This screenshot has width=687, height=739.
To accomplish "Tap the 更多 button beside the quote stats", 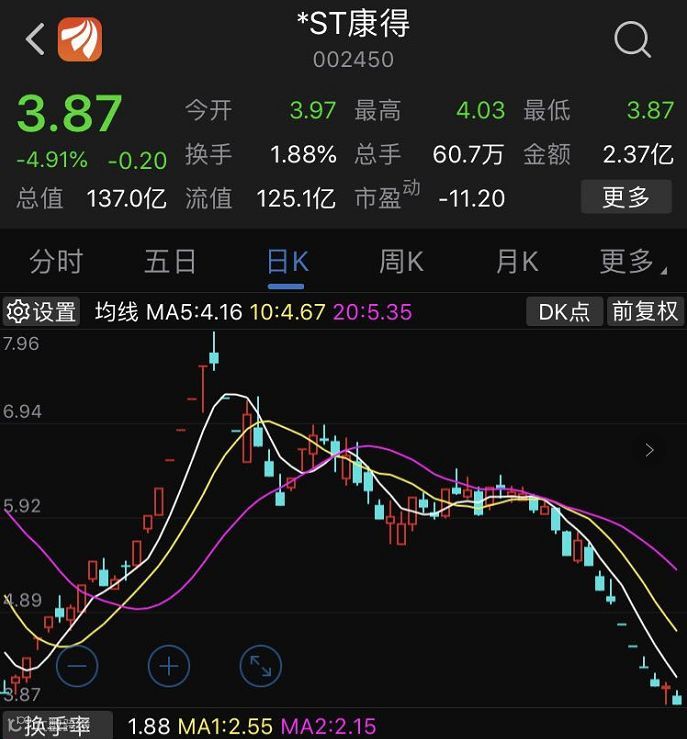I will click(626, 197).
